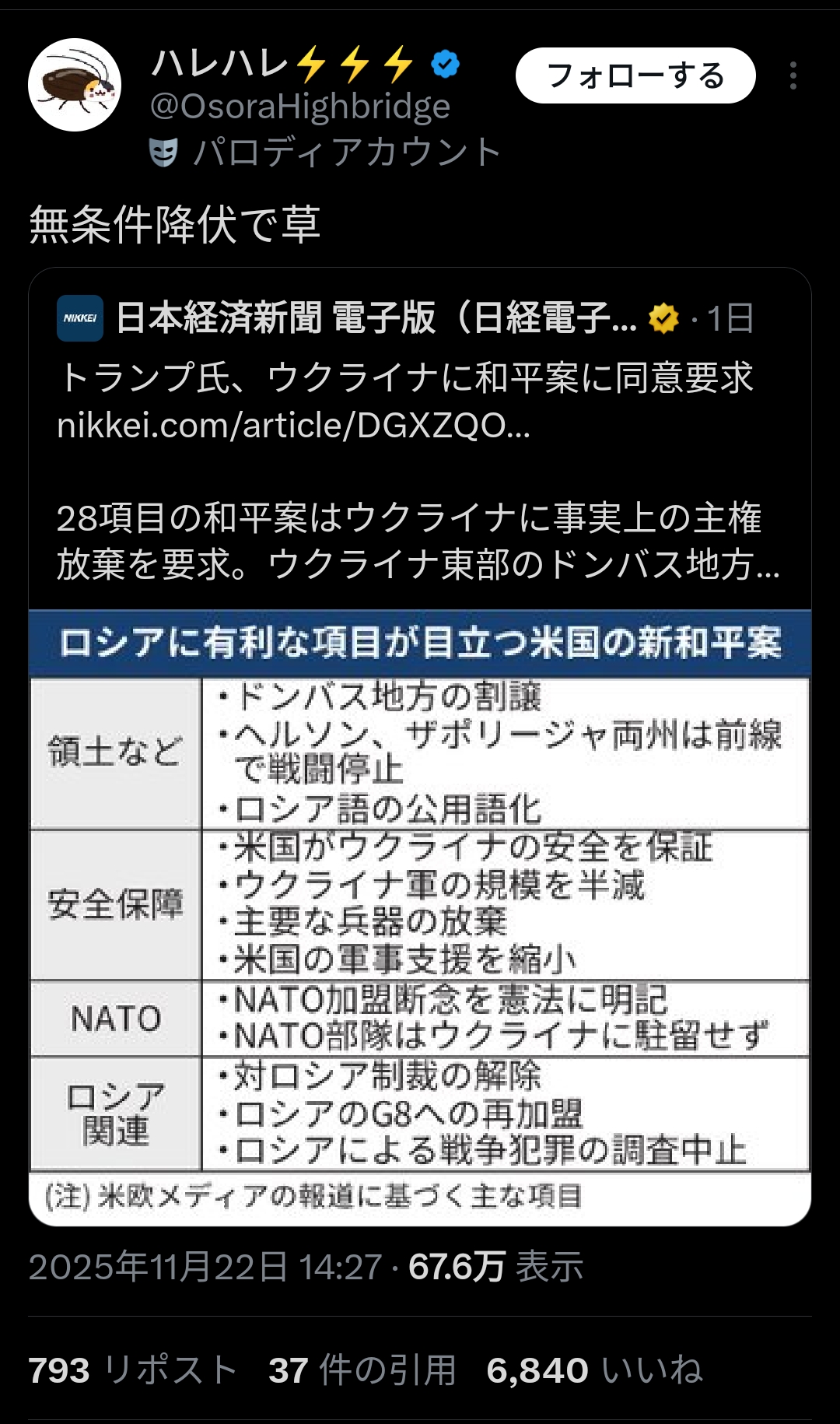This screenshot has width=840, height=1424.
Task: Open the @OsoraHighbridge profile name
Action: [x=299, y=107]
